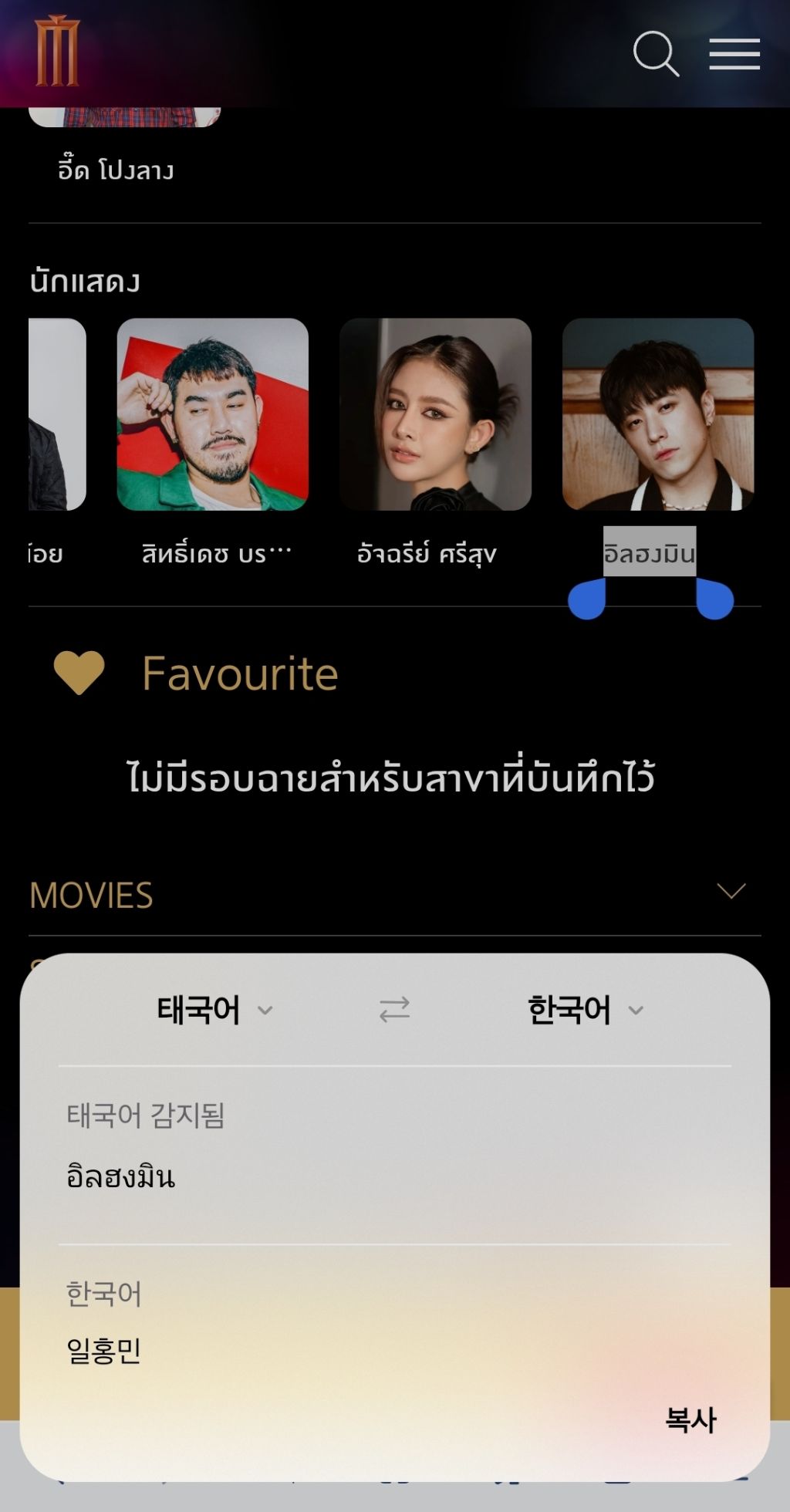Image resolution: width=790 pixels, height=1512 pixels.
Task: Change target language from 한국어
Action: 585,1010
